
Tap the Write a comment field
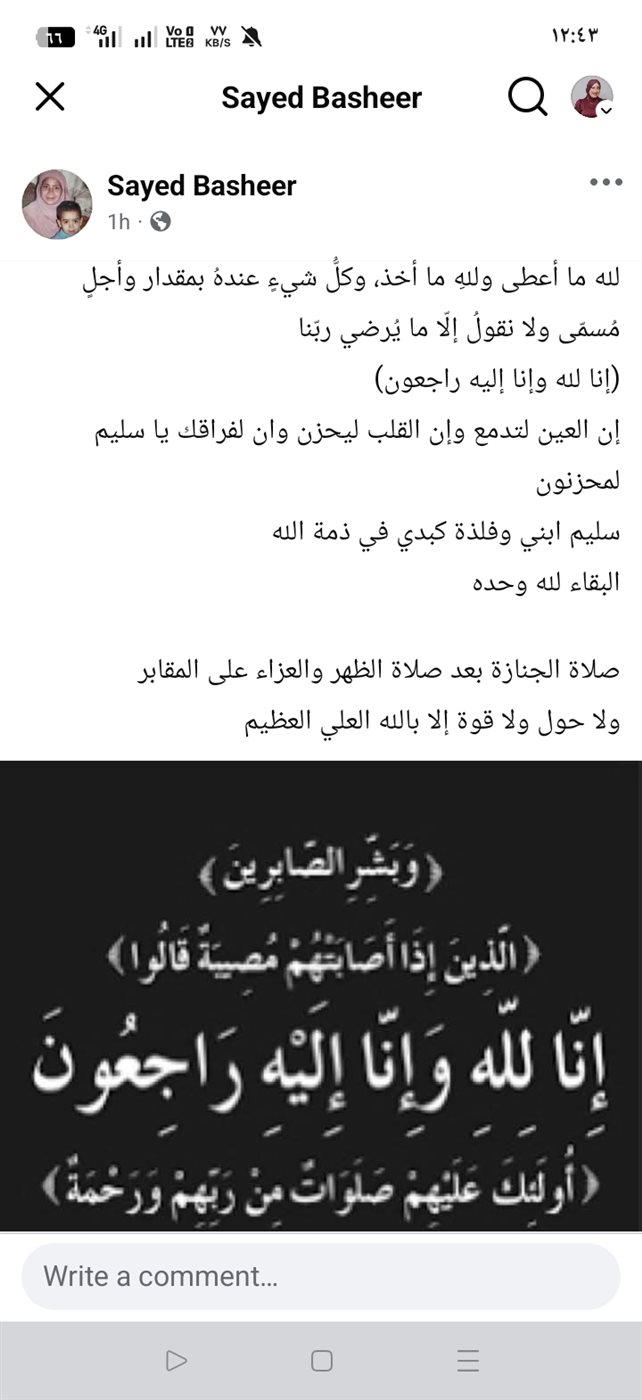[321, 1276]
